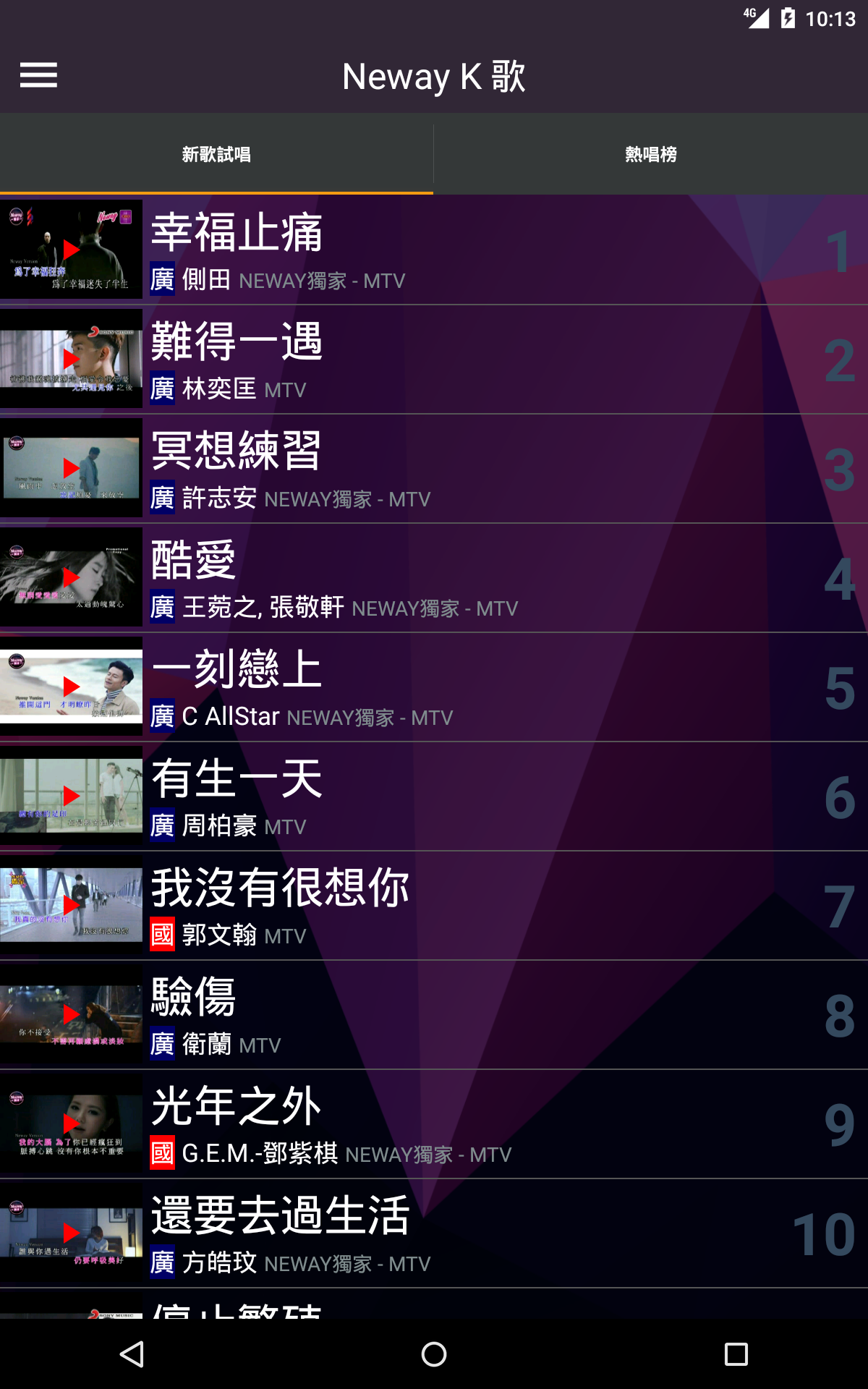Open the song 難得一遇 by 林奕匡

pos(434,360)
